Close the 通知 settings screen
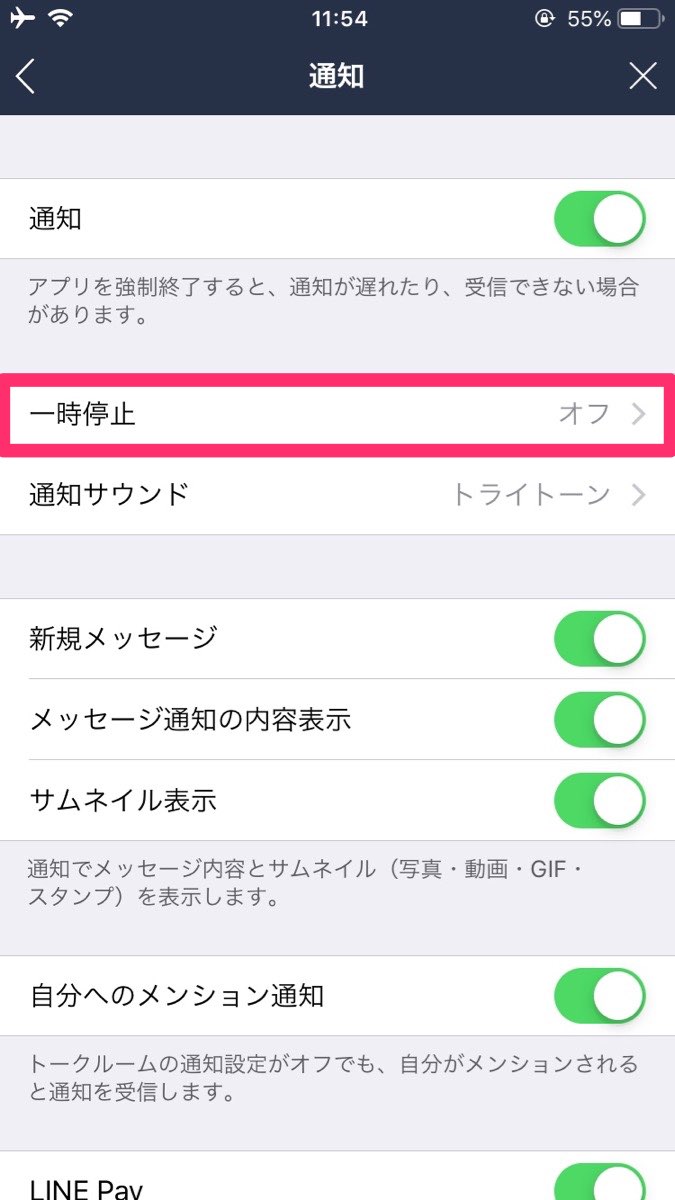675x1200 pixels. [642, 77]
